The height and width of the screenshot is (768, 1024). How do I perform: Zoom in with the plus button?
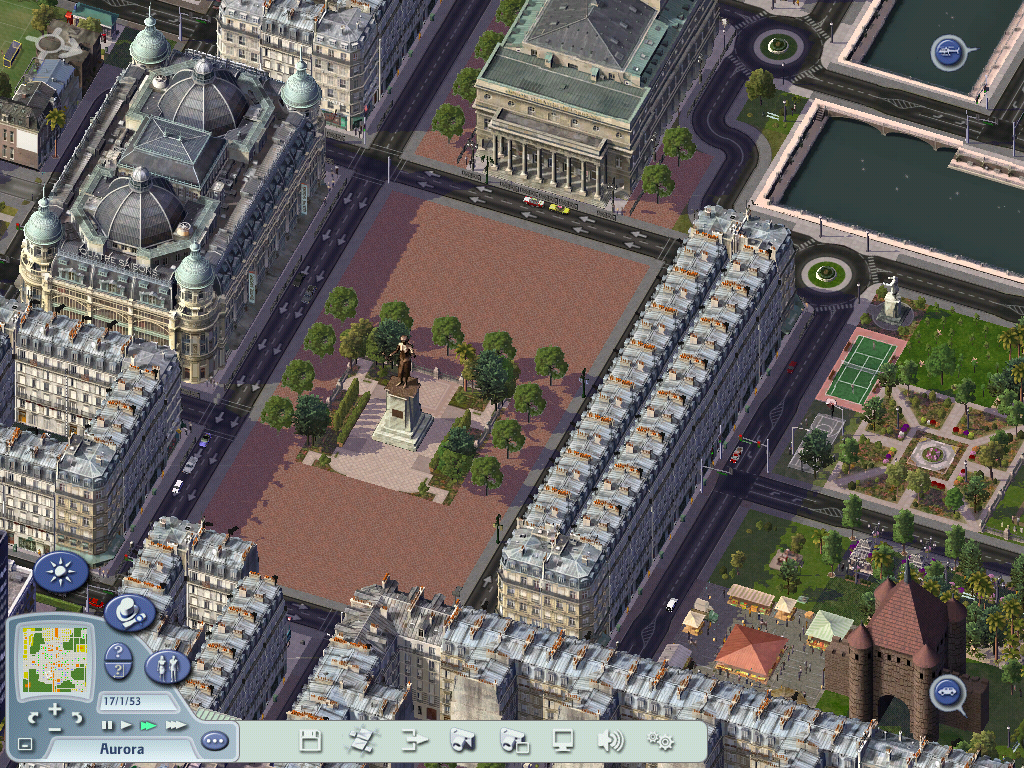(55, 711)
